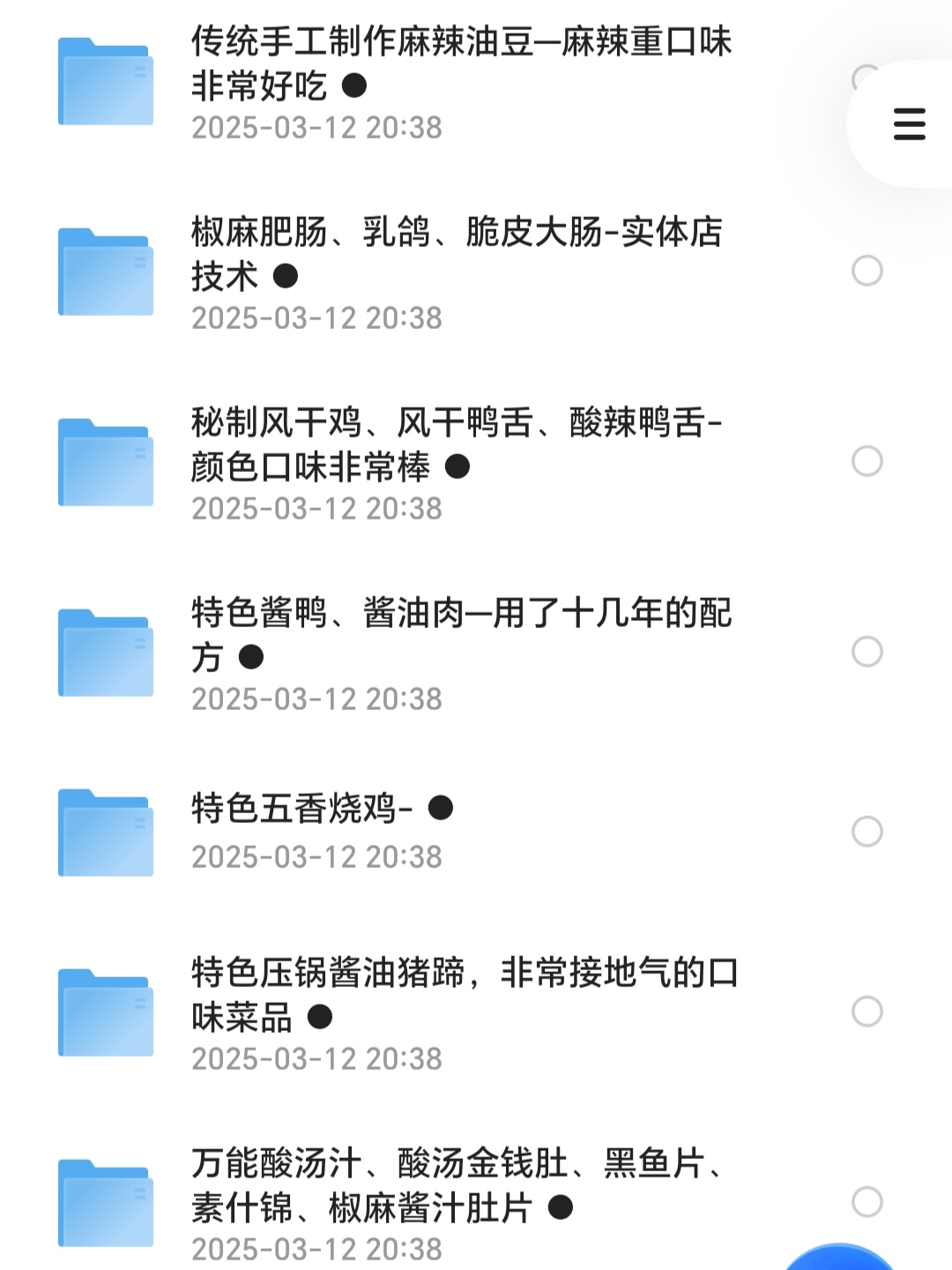This screenshot has height=1270, width=952.
Task: Select the 椒麻肥肠 folder's circle checkbox
Action: coord(867,271)
